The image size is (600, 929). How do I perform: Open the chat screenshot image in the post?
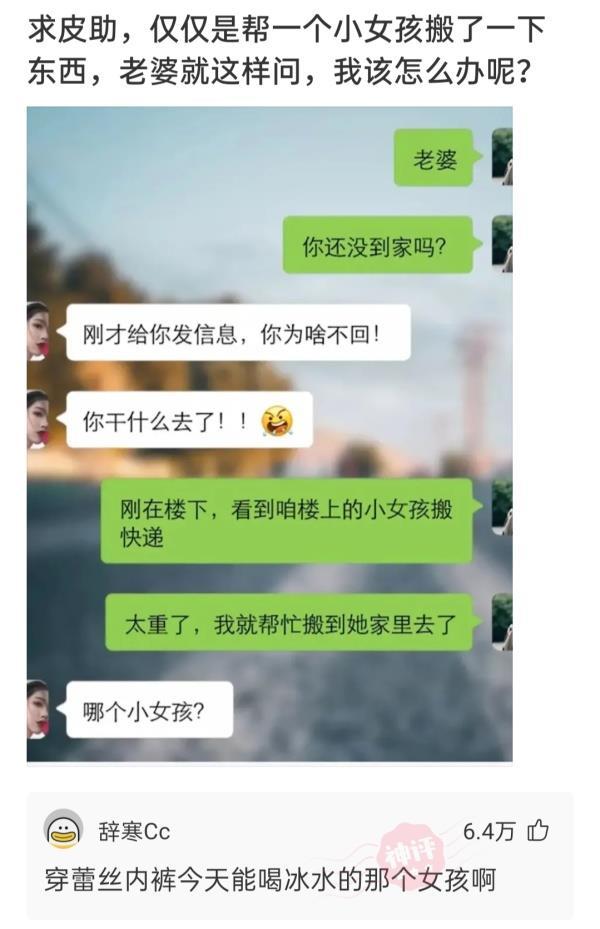tap(269, 434)
